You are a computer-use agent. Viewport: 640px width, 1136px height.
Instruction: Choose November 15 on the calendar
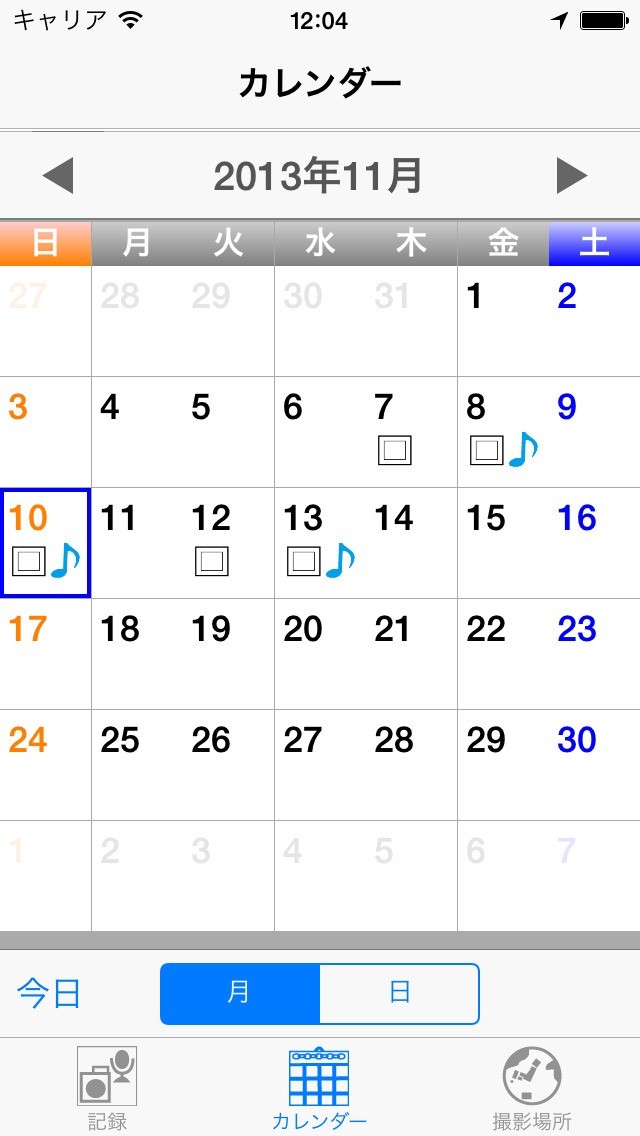click(x=503, y=543)
